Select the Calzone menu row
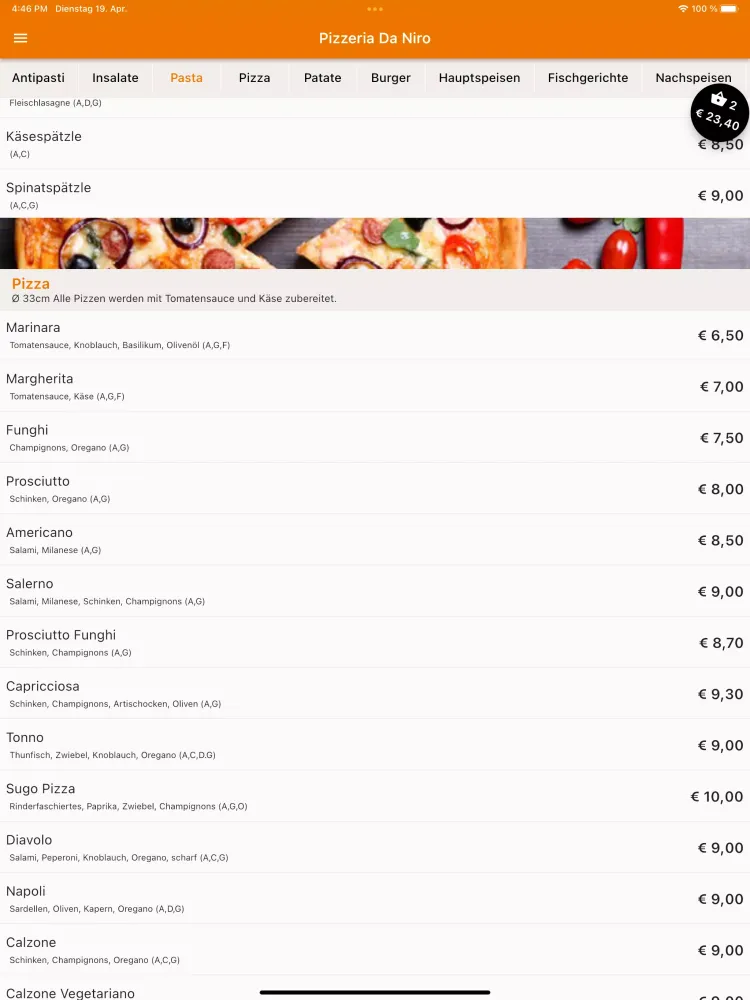The height and width of the screenshot is (1000, 750). coord(375,950)
